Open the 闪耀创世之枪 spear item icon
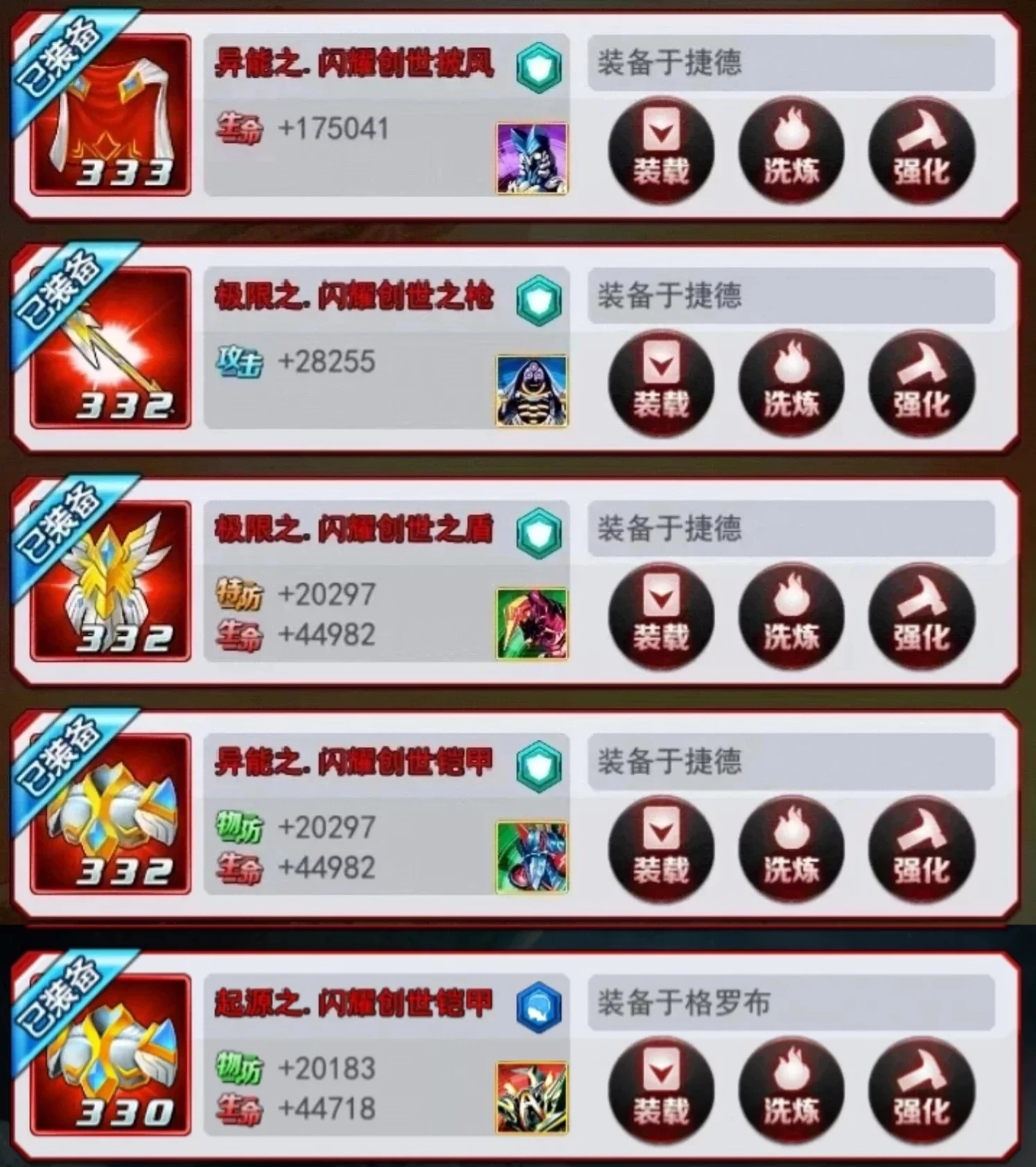The height and width of the screenshot is (1167, 1036). pos(111,347)
